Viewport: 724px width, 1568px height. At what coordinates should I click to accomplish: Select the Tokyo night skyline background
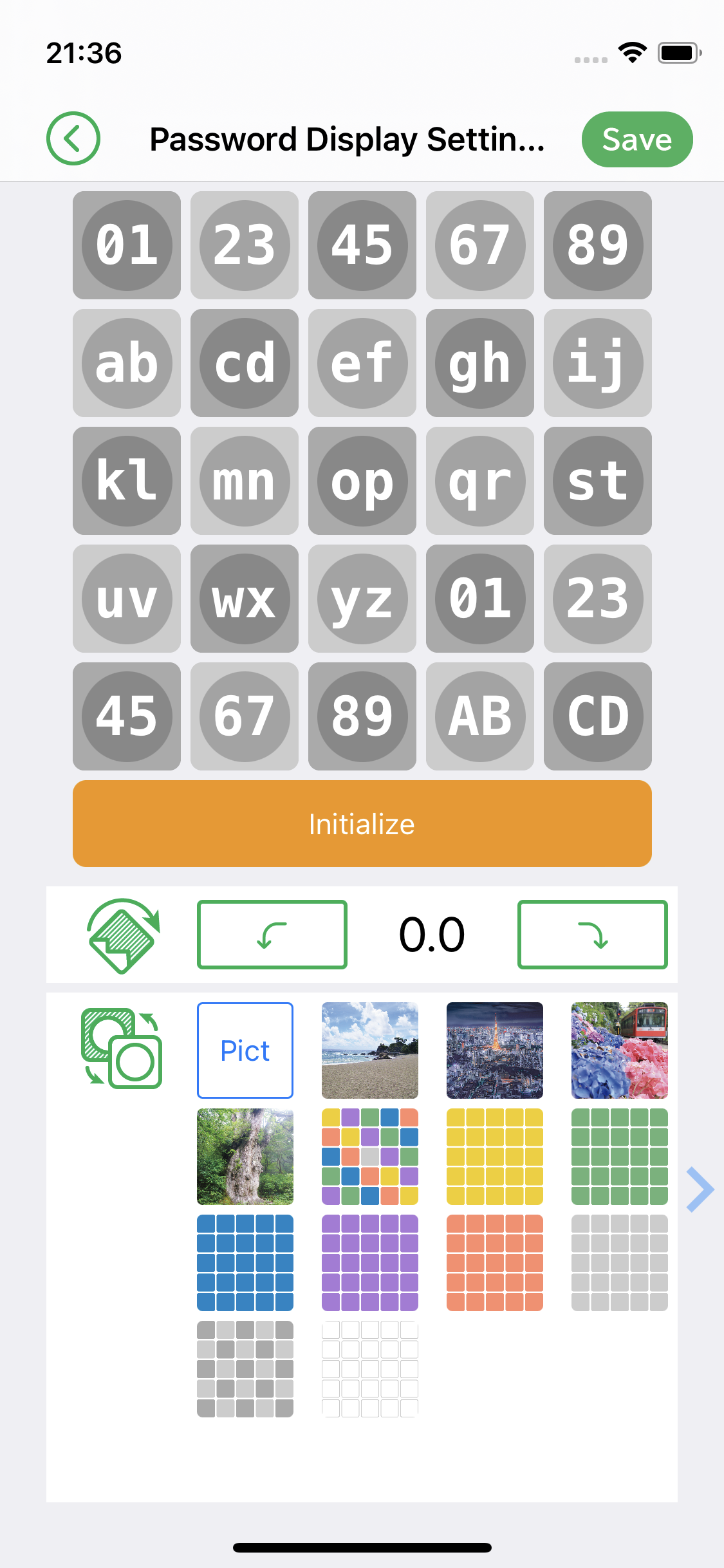[494, 1050]
